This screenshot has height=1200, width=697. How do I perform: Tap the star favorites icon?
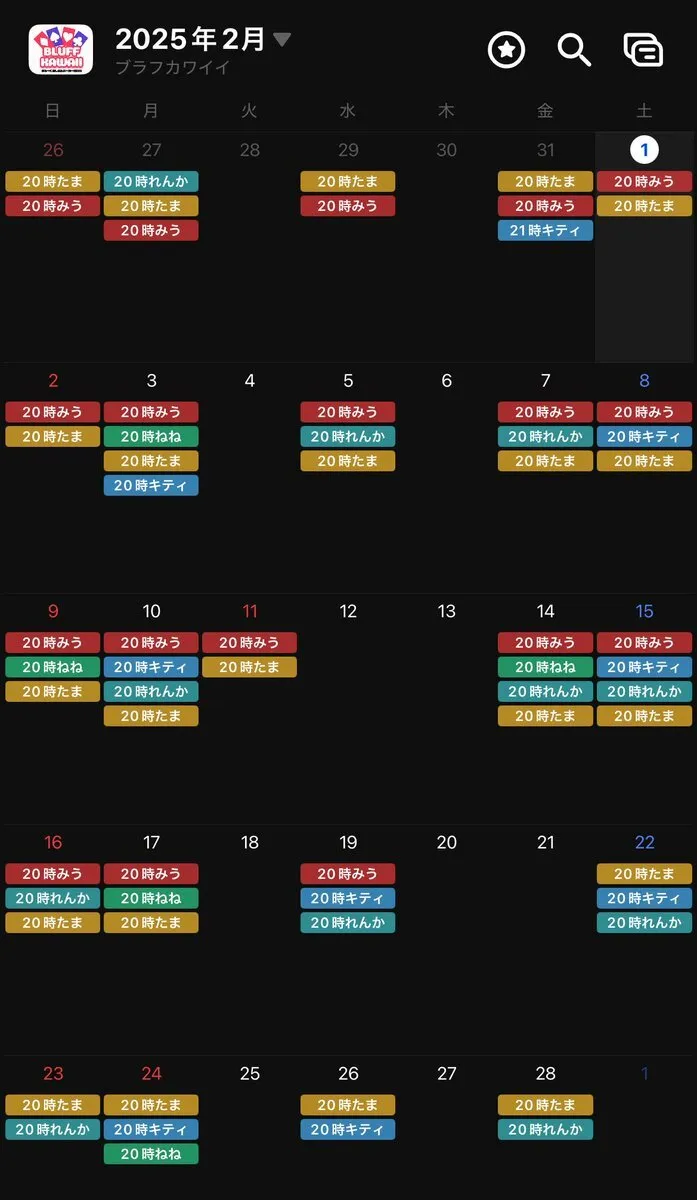pyautogui.click(x=506, y=49)
